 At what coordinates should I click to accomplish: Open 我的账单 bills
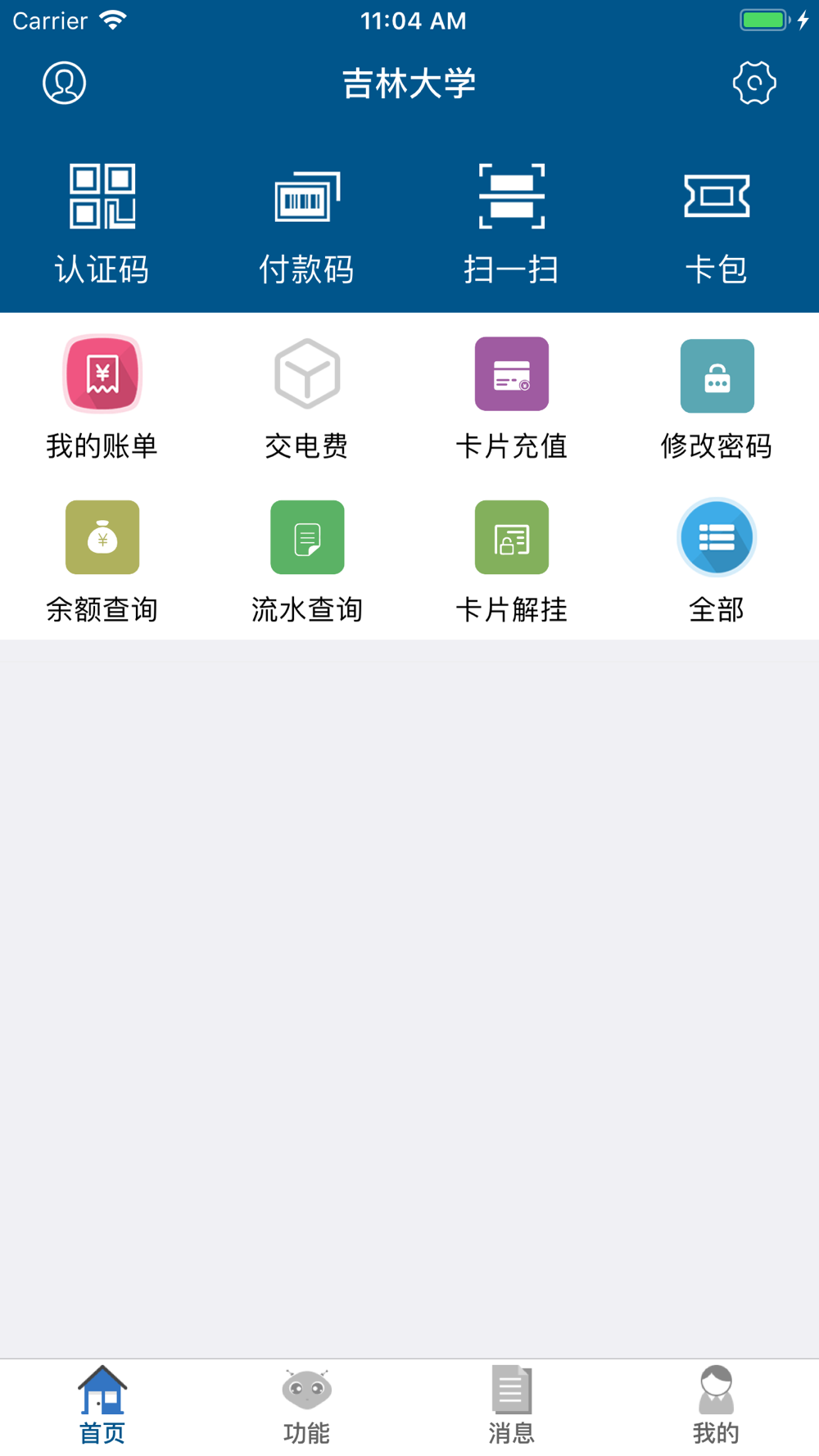(102, 398)
